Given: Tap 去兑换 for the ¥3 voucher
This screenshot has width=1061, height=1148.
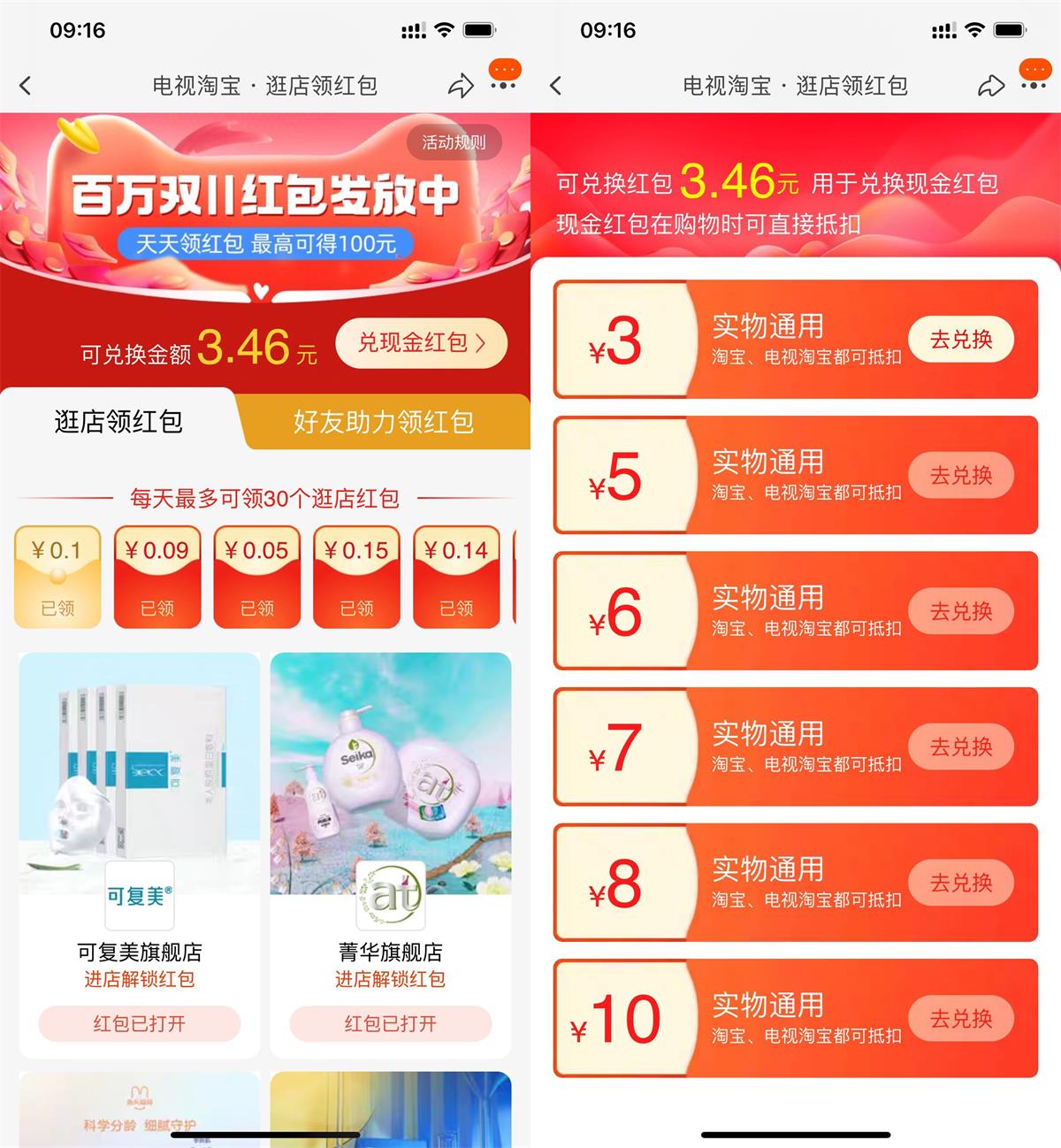Looking at the screenshot, I should (962, 339).
